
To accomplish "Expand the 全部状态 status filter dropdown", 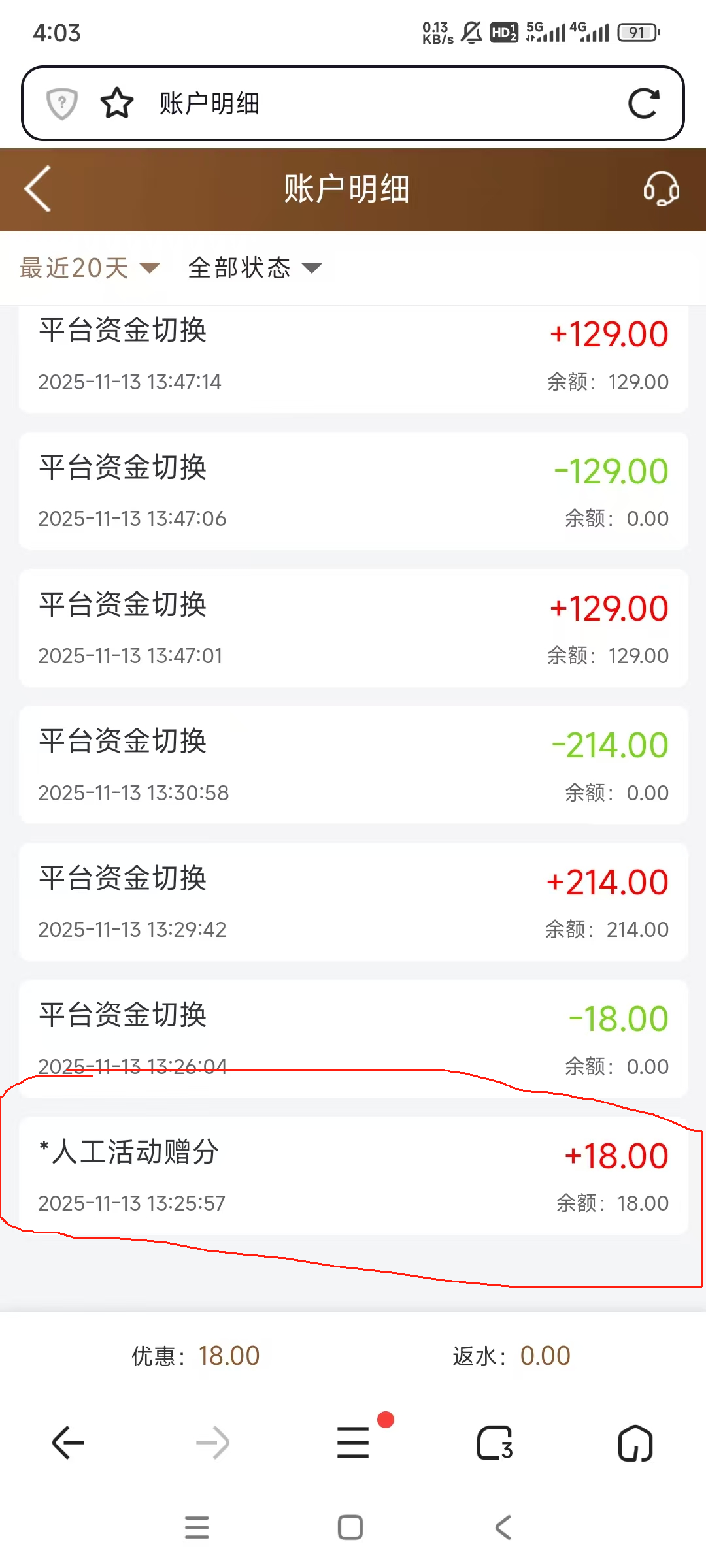I will 255,268.
